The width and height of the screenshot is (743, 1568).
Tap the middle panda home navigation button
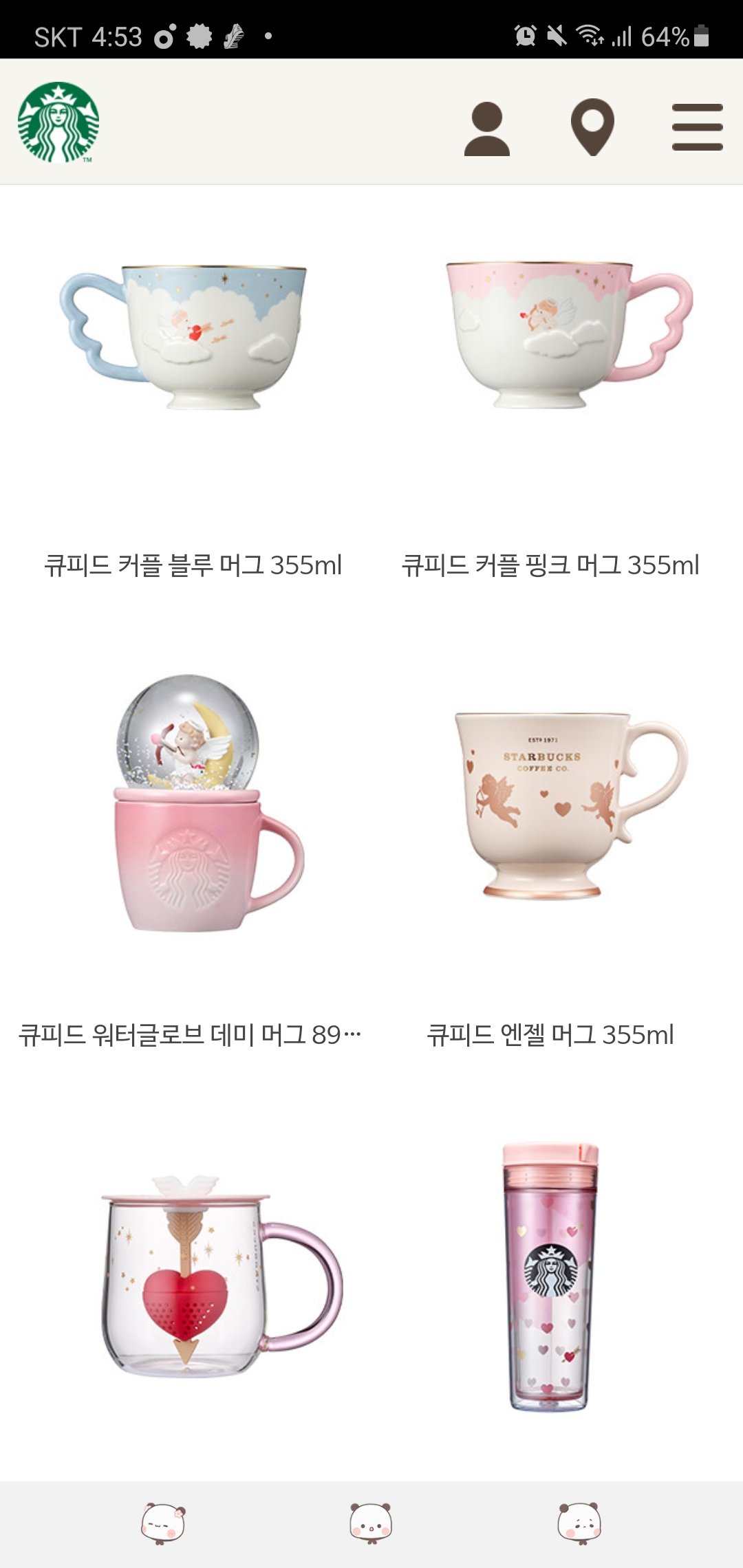(x=370, y=1523)
